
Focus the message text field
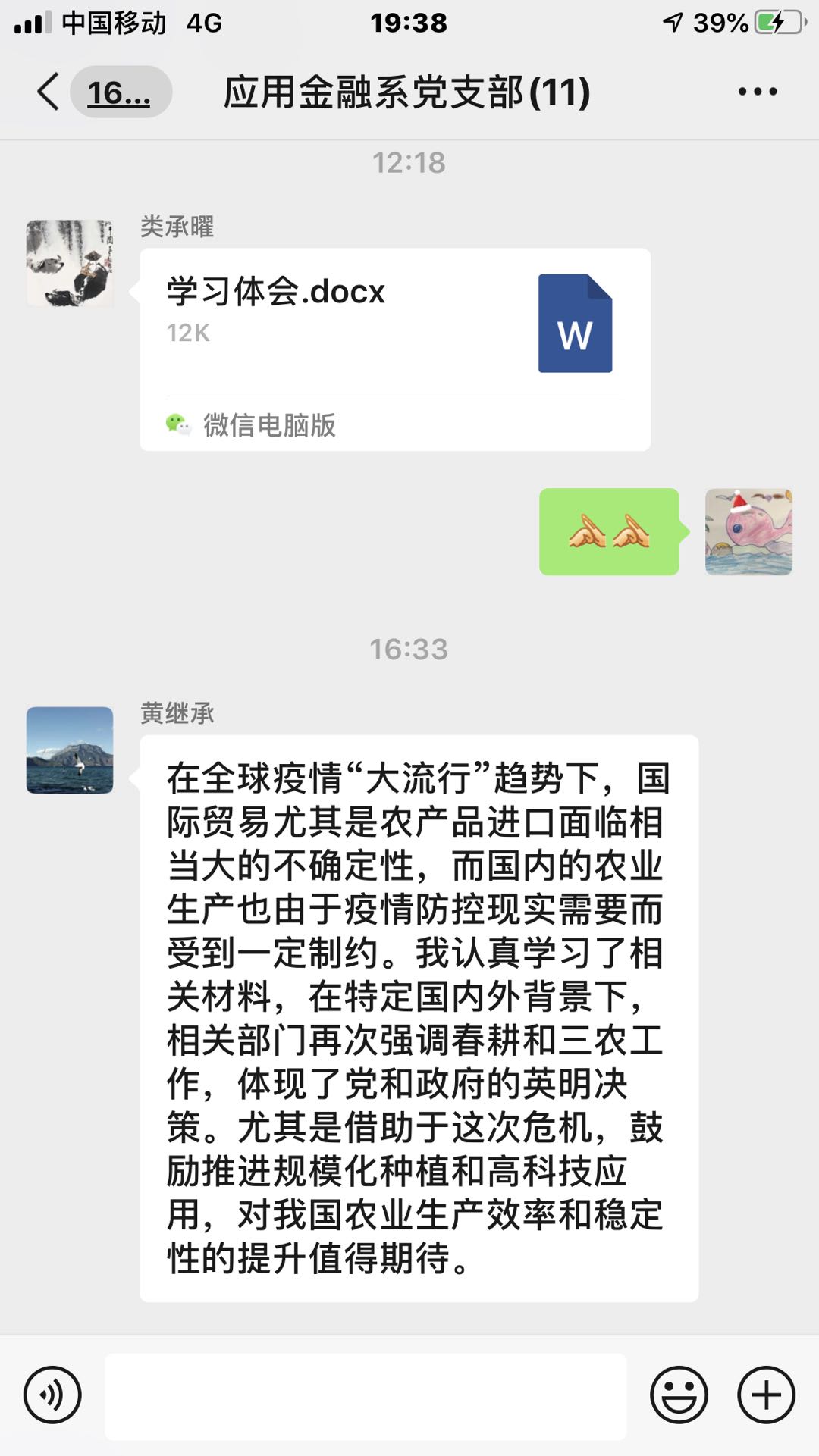[366, 1396]
